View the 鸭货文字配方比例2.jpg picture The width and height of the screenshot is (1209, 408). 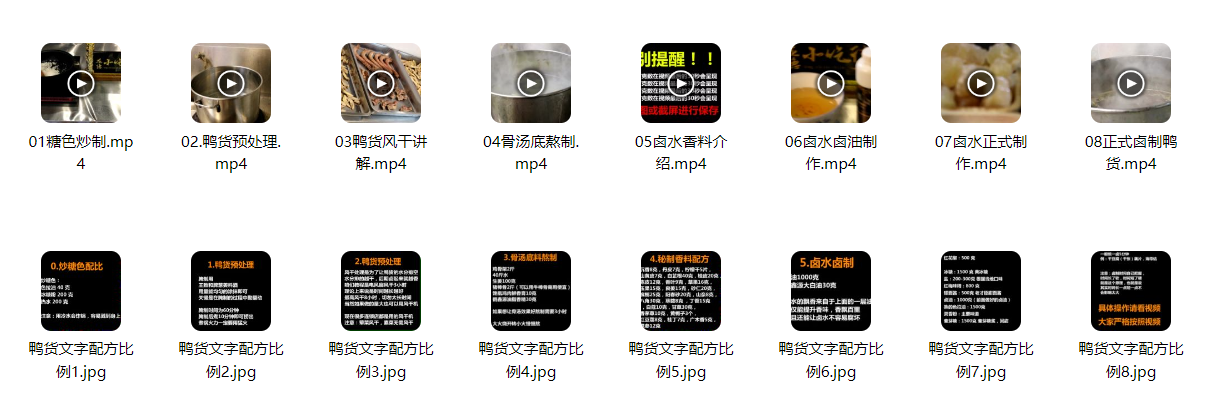[231, 291]
